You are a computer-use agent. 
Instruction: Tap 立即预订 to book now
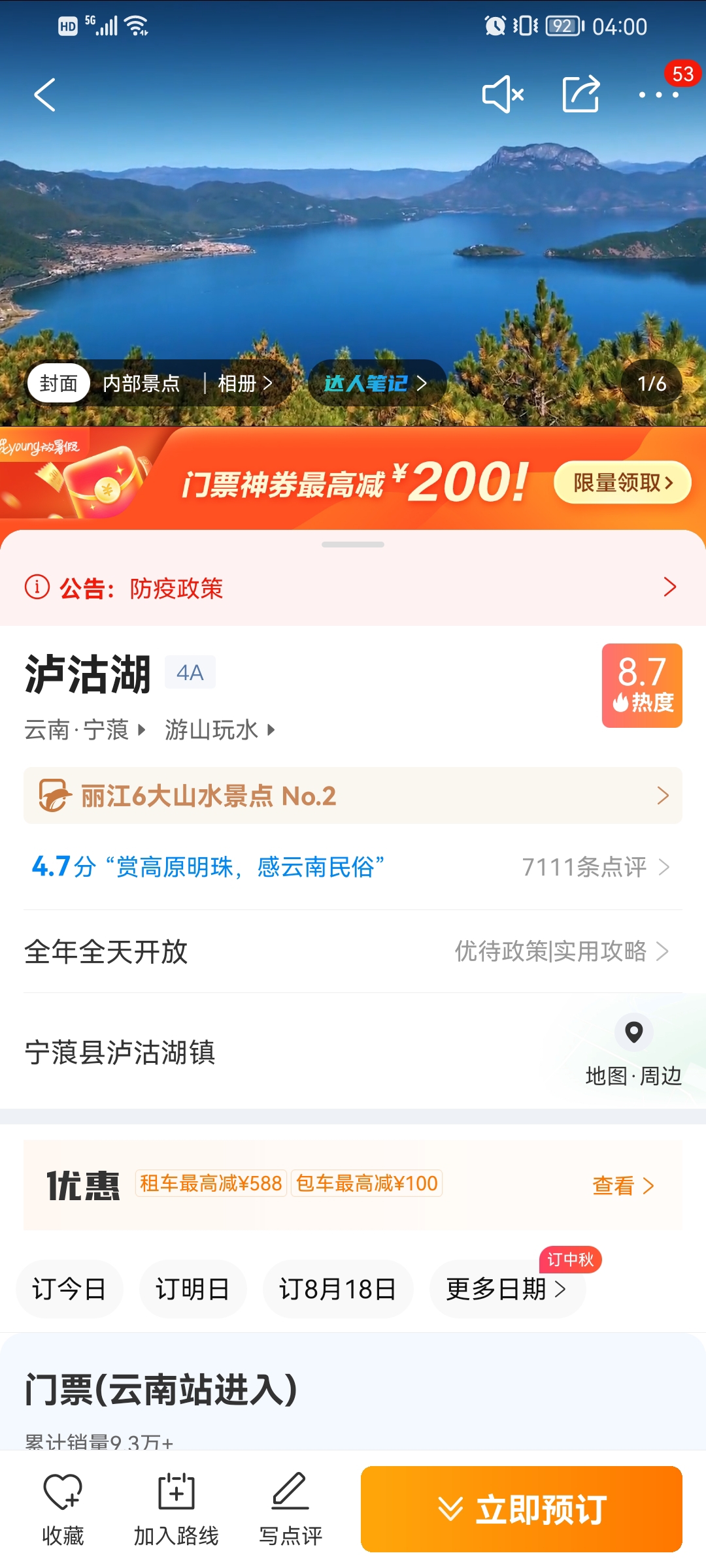(x=522, y=1509)
